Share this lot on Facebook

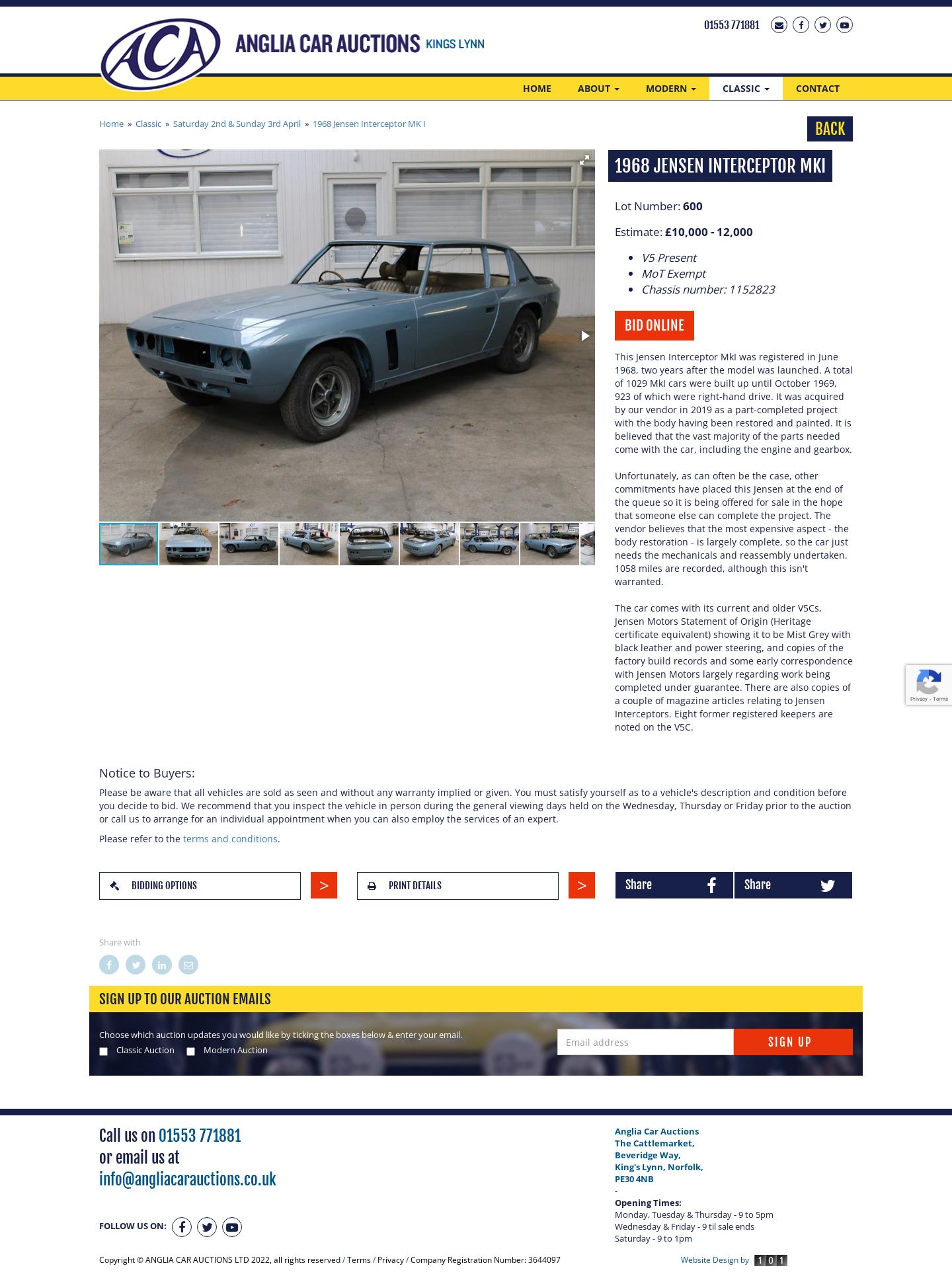(x=674, y=885)
